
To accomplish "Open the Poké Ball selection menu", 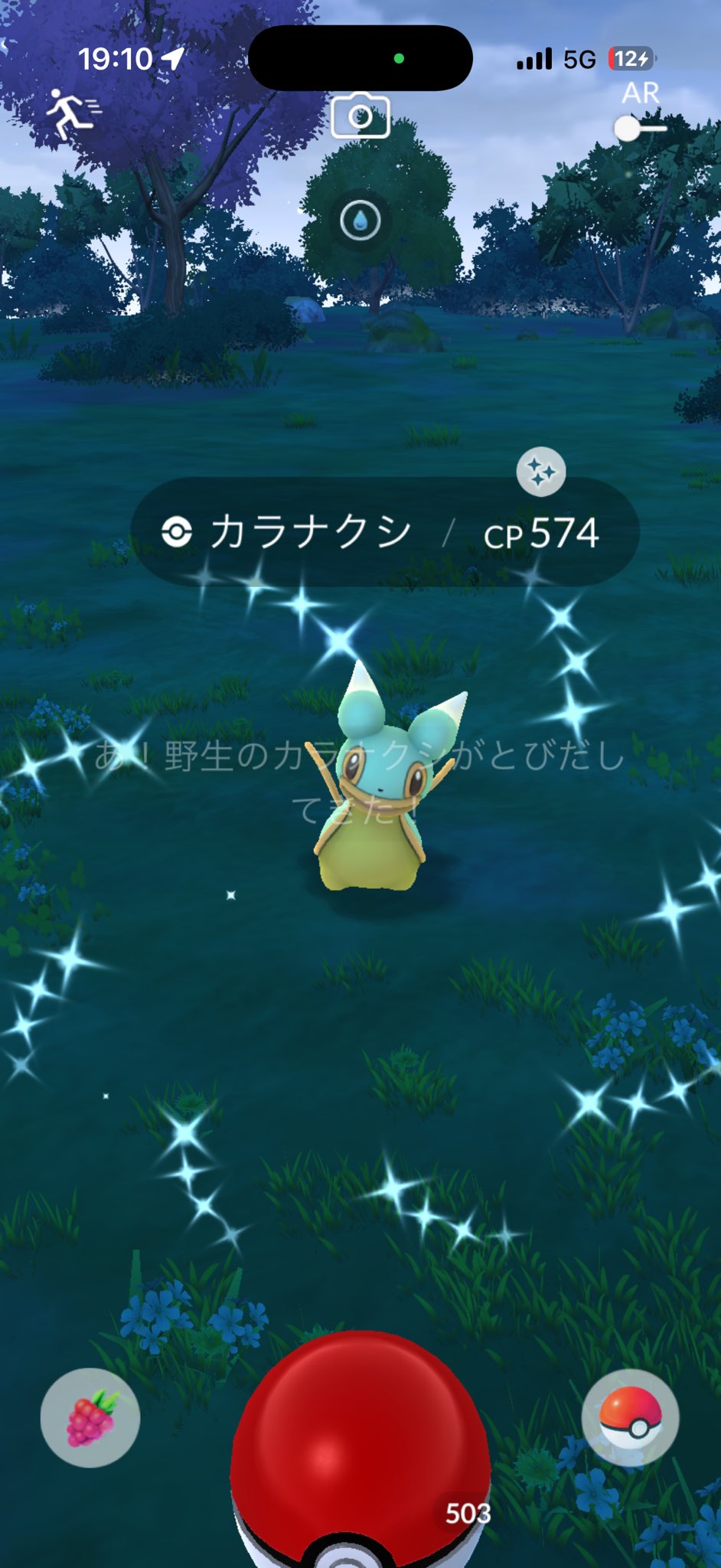I will point(630,1417).
